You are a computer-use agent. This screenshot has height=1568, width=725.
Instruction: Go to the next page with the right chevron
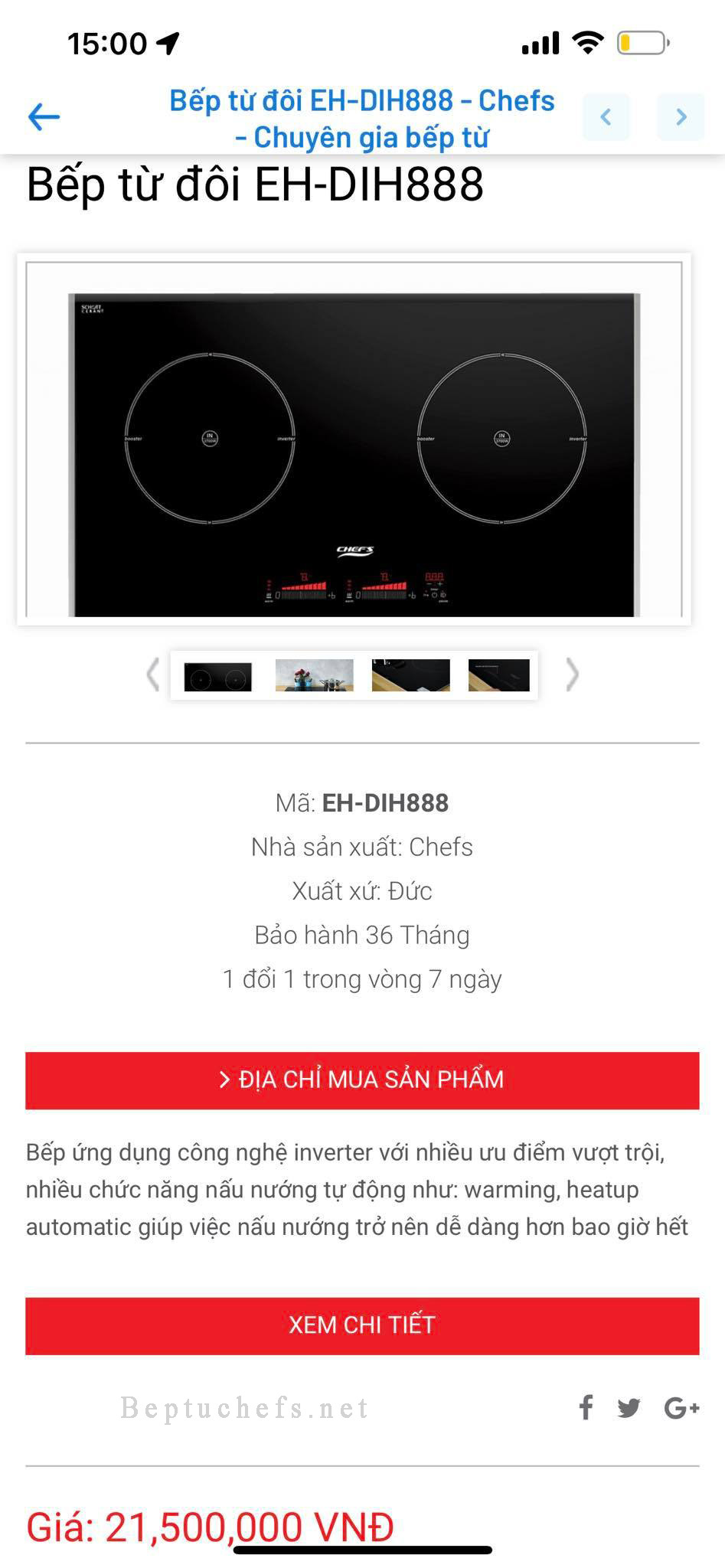[x=681, y=117]
